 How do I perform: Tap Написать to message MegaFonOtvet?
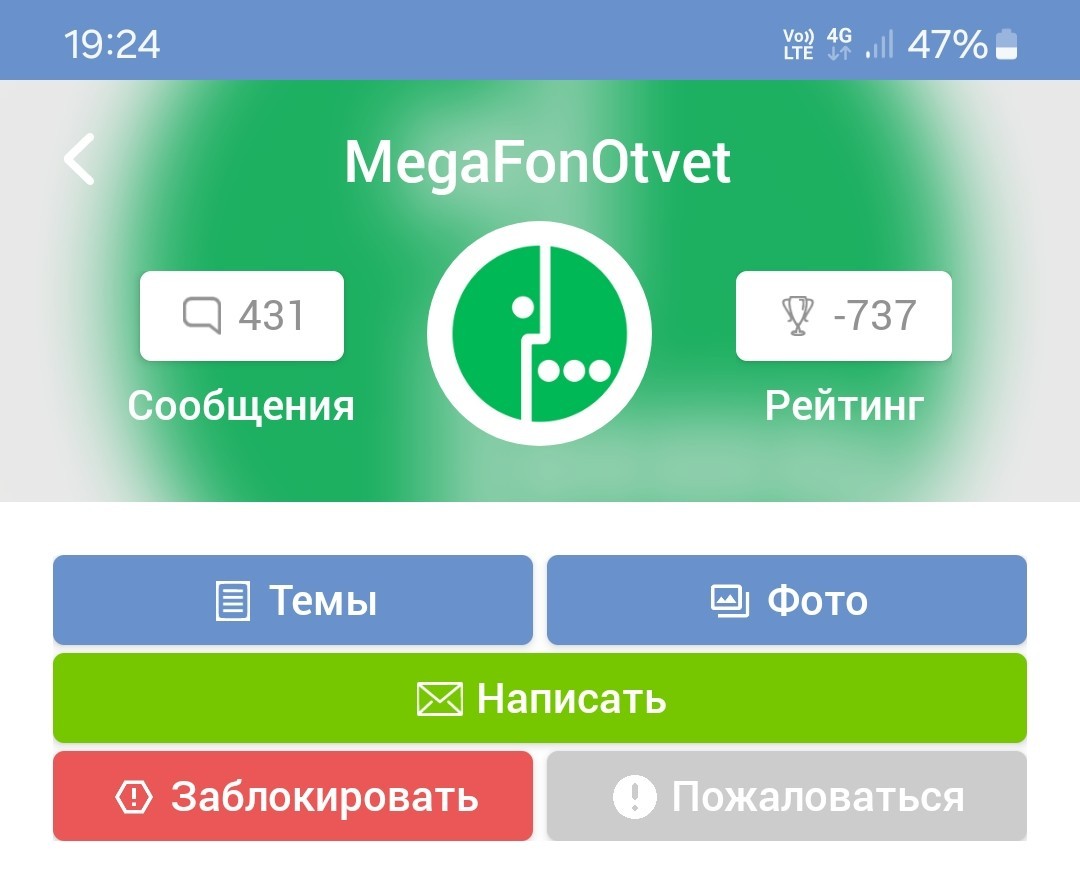(540, 698)
